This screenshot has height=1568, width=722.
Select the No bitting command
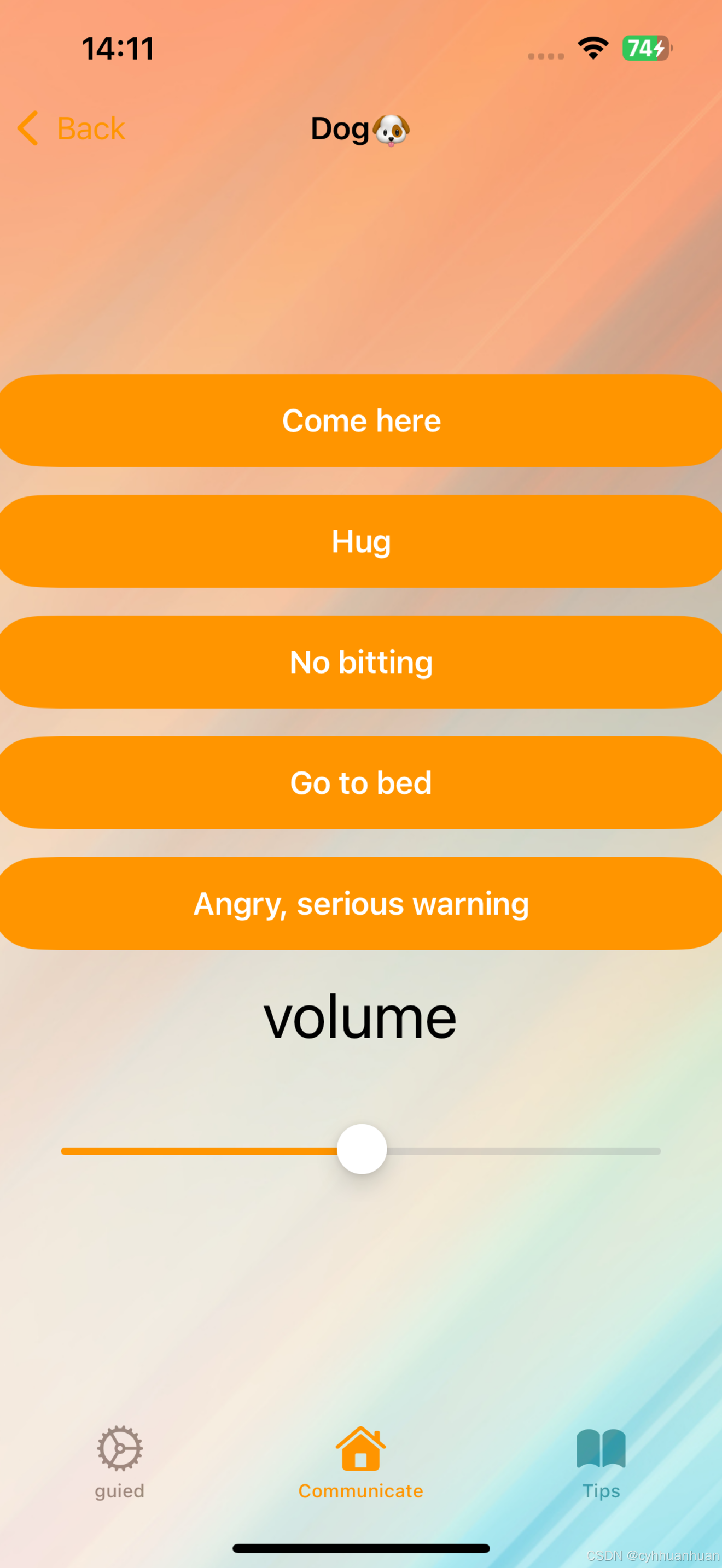(361, 662)
